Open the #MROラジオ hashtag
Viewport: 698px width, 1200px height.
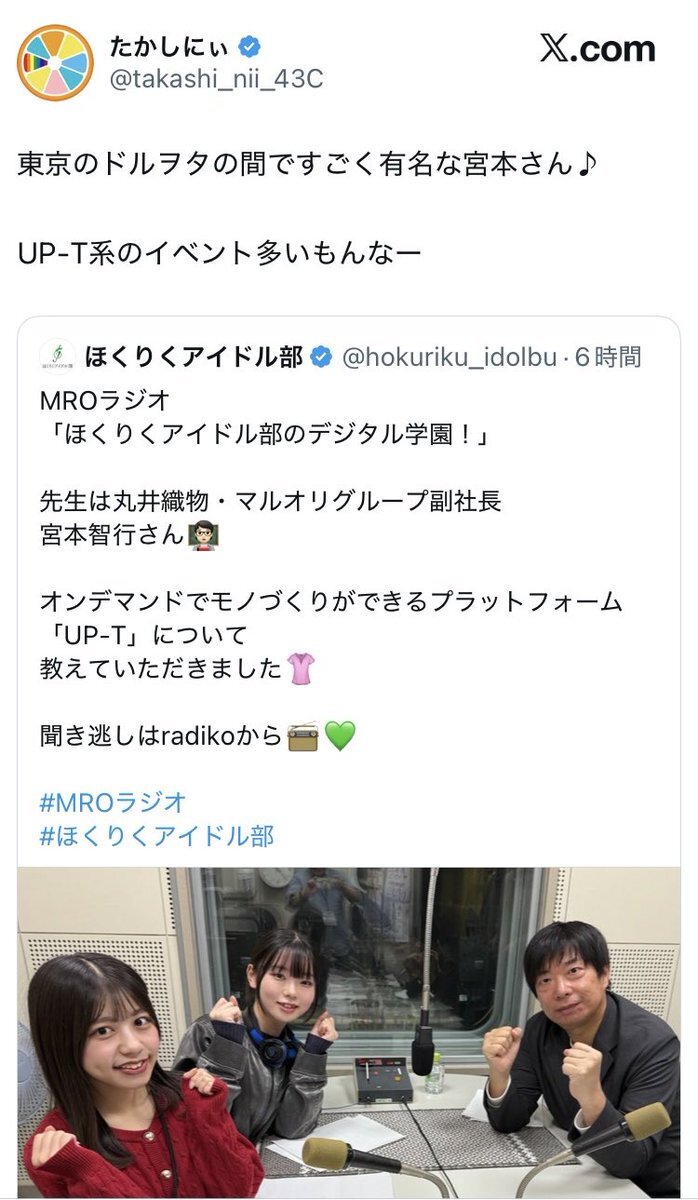coord(113,802)
